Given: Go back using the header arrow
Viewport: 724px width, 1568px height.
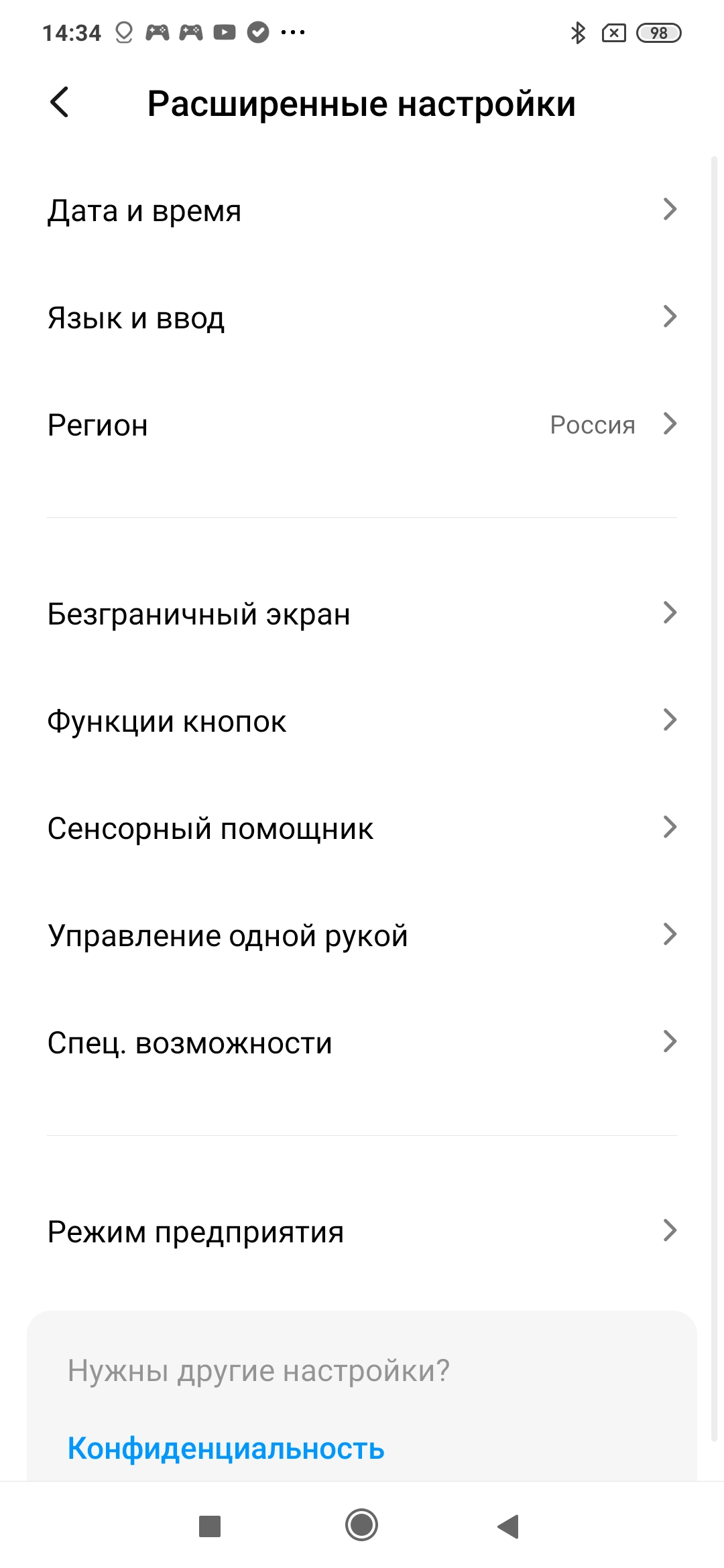Looking at the screenshot, I should [60, 103].
